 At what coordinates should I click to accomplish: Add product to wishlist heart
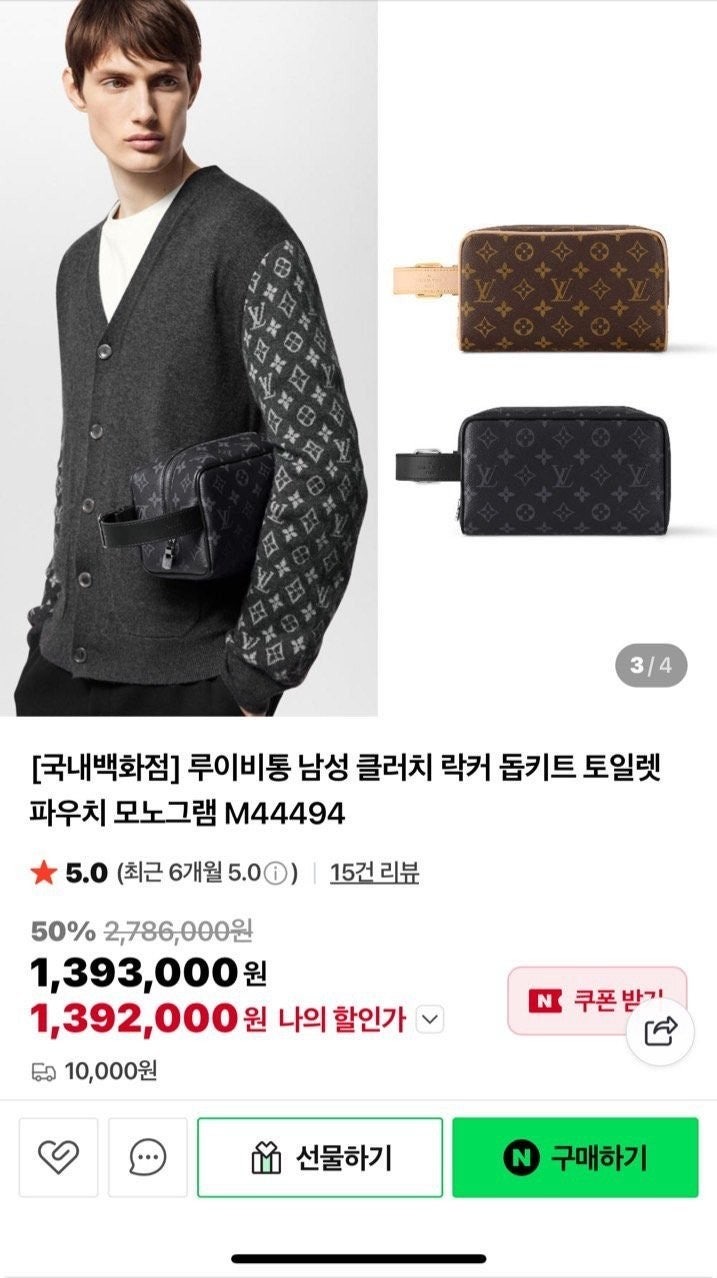(58, 1158)
